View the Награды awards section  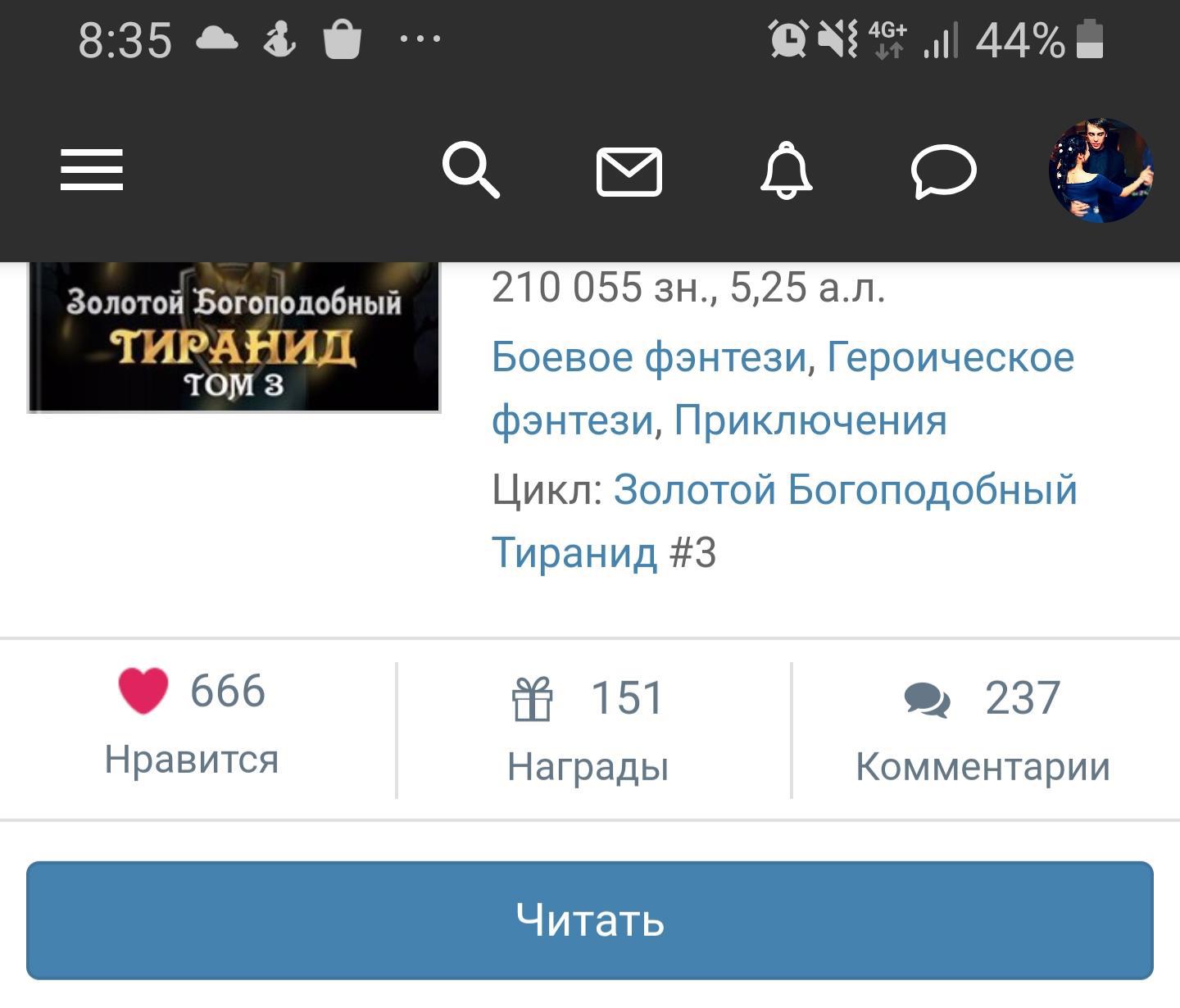[x=588, y=729]
